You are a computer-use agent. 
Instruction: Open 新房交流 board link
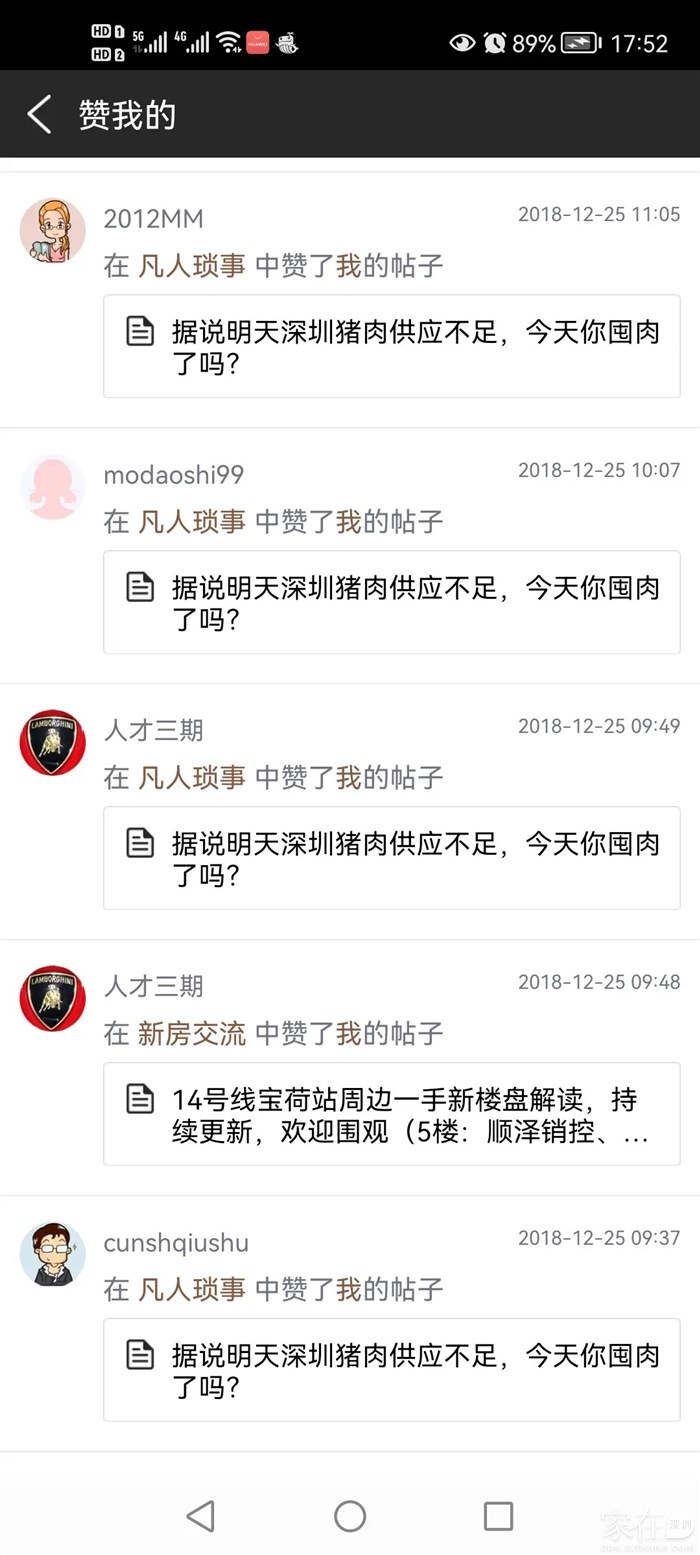pos(191,1033)
